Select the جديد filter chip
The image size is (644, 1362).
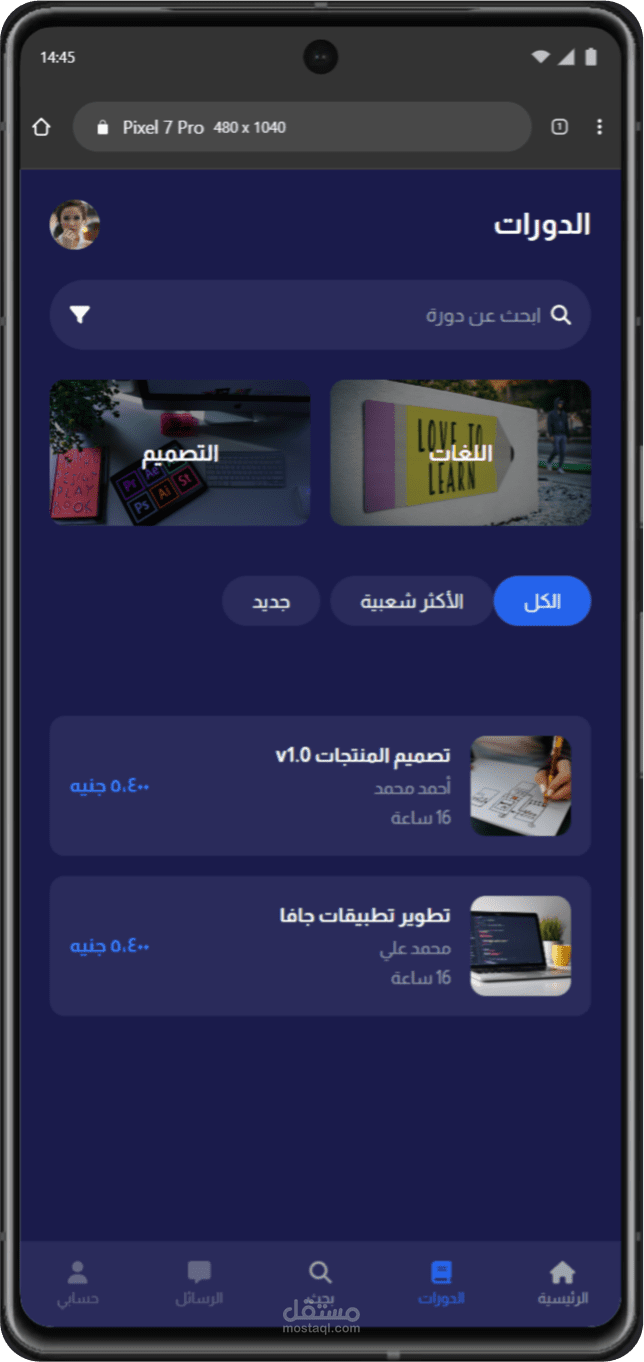coord(271,602)
